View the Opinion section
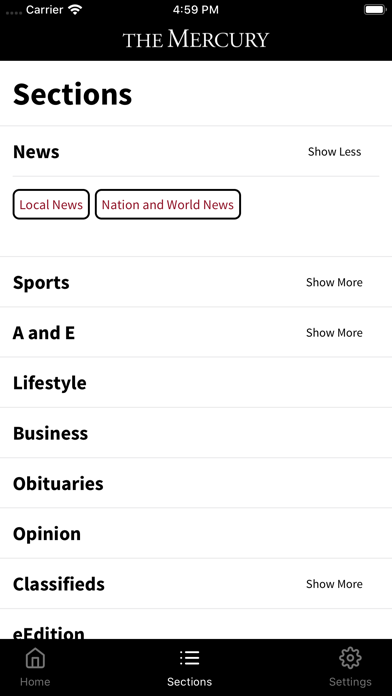Viewport: 392px width, 696px height. click(196, 533)
